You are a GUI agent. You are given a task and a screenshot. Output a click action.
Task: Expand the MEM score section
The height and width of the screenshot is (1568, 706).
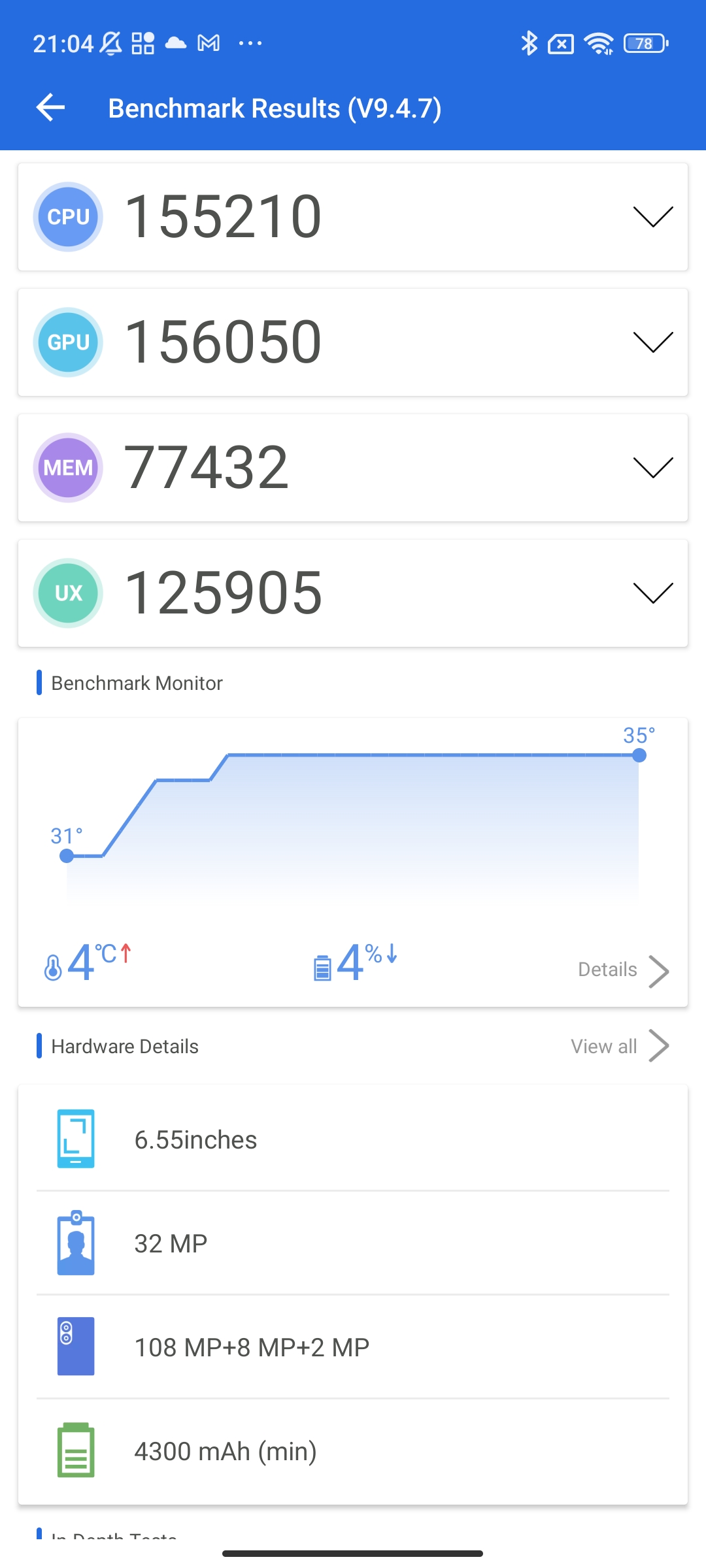pos(652,467)
